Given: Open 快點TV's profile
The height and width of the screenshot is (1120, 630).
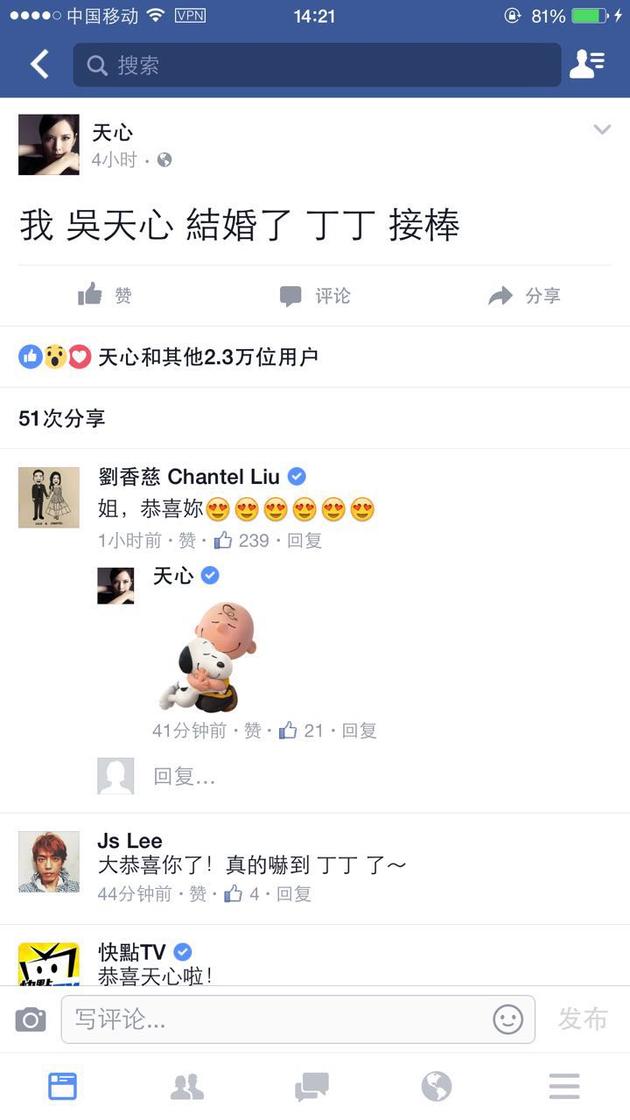Looking at the screenshot, I should (x=131, y=951).
